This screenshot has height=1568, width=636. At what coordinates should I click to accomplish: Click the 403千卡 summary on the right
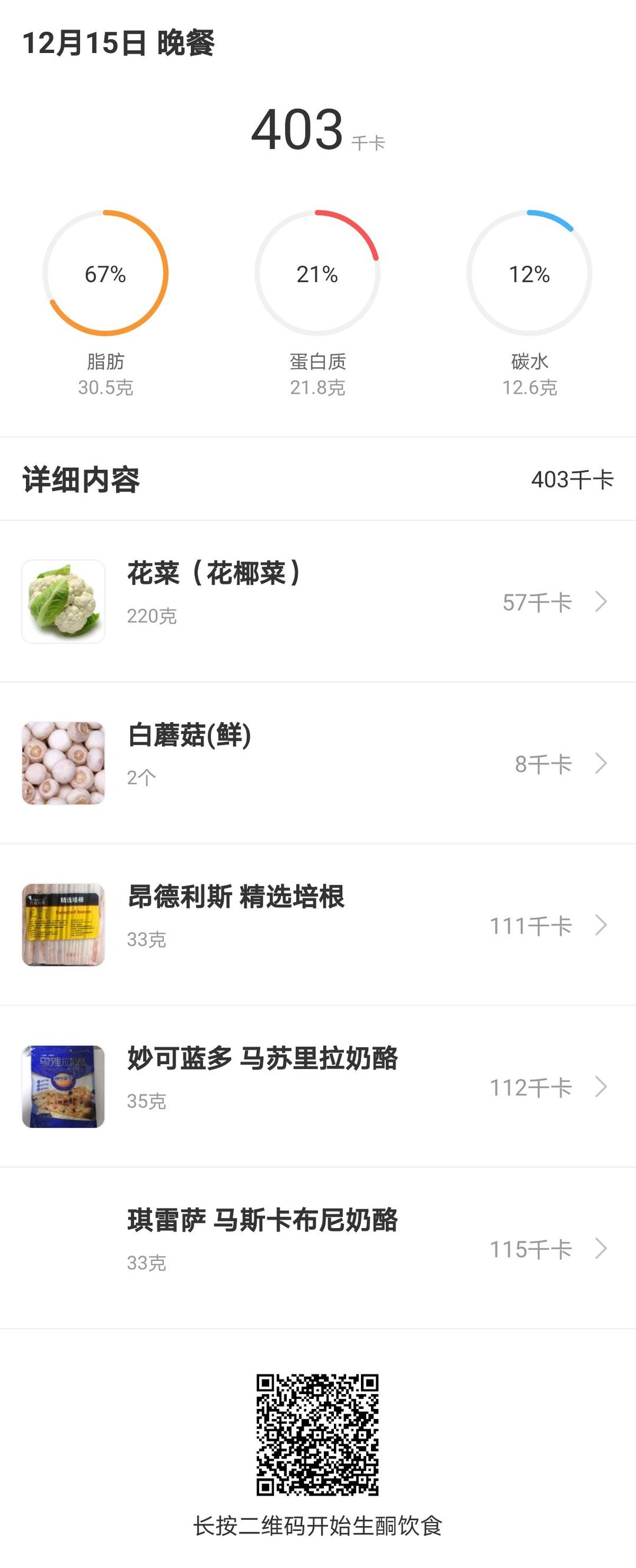[x=572, y=480]
